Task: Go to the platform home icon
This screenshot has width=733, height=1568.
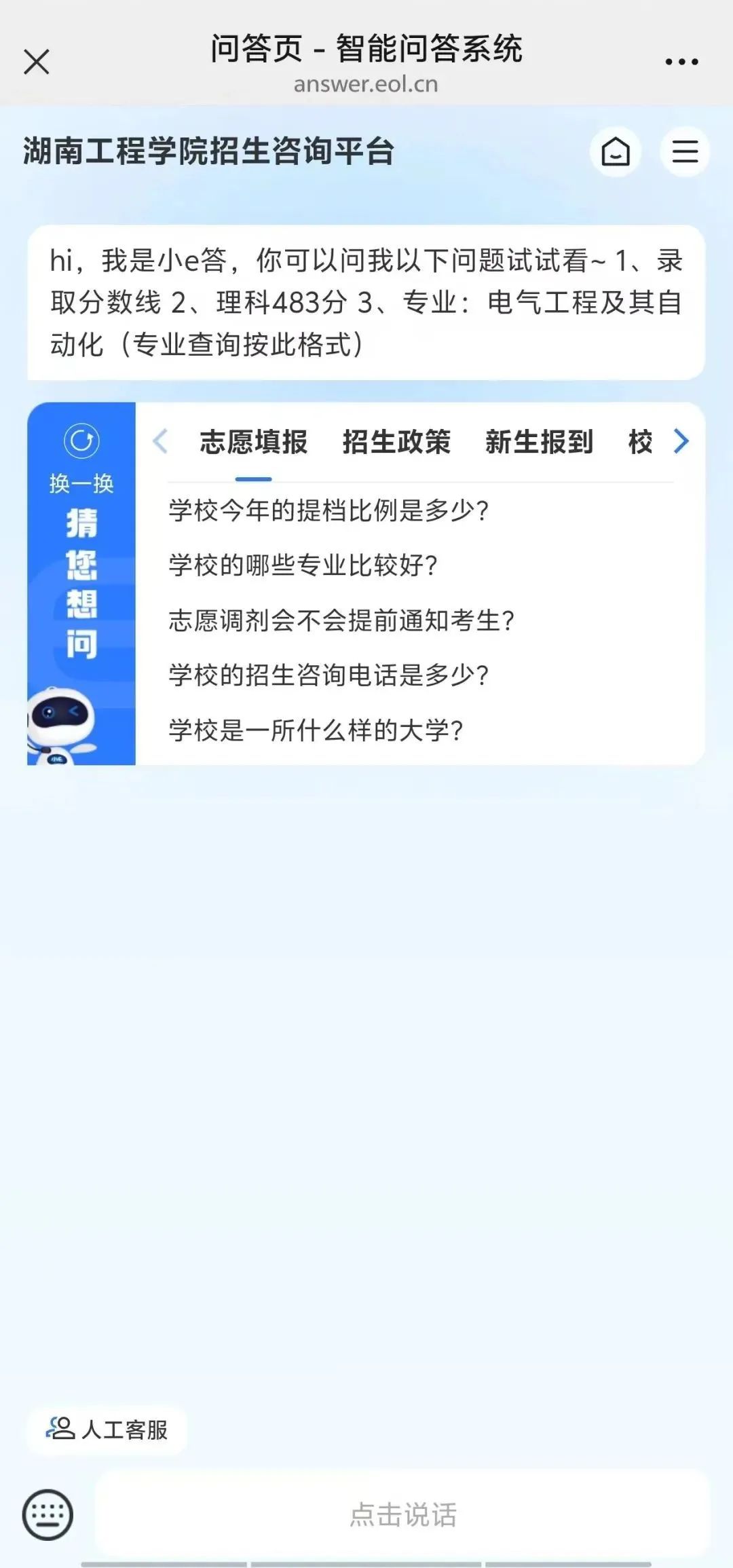Action: tap(616, 151)
